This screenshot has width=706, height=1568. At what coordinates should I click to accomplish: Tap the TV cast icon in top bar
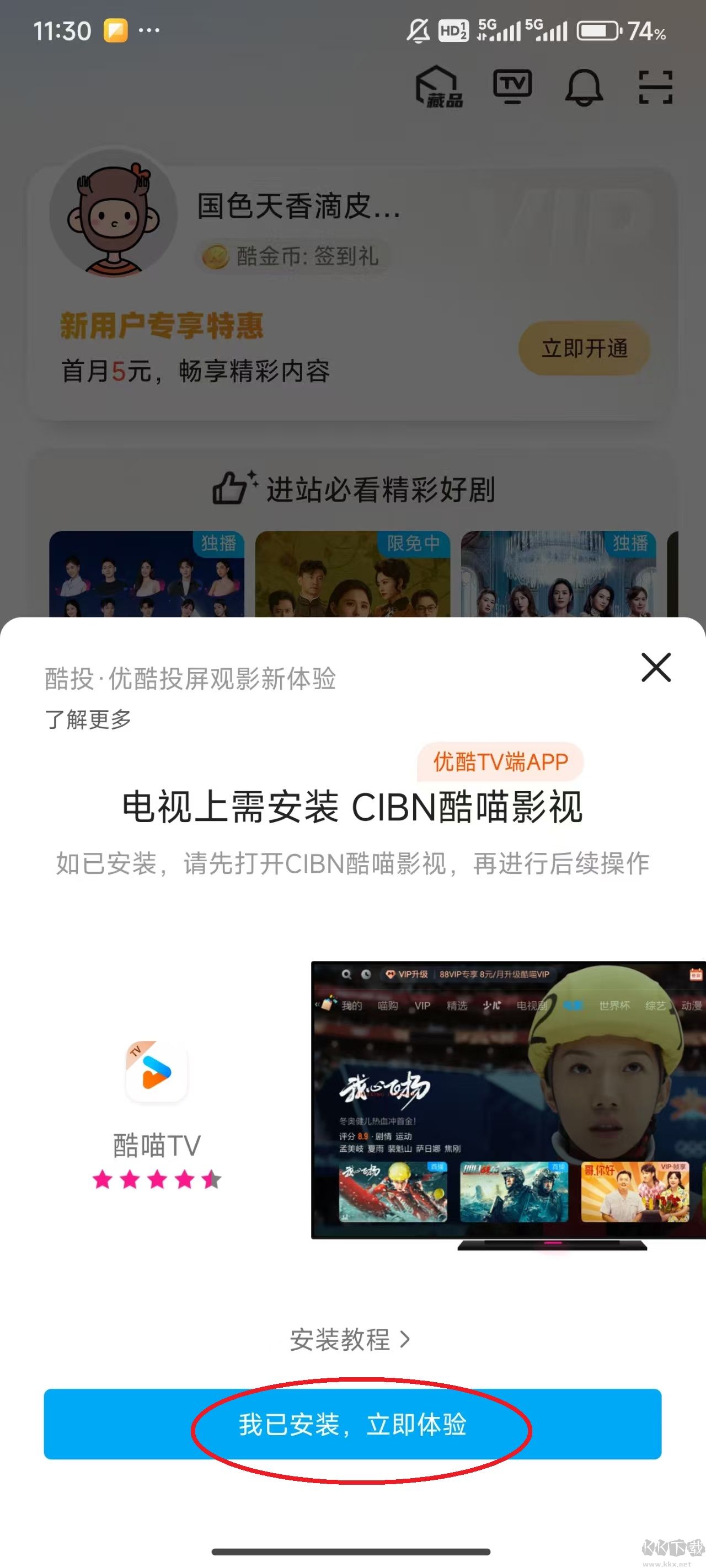pos(512,87)
